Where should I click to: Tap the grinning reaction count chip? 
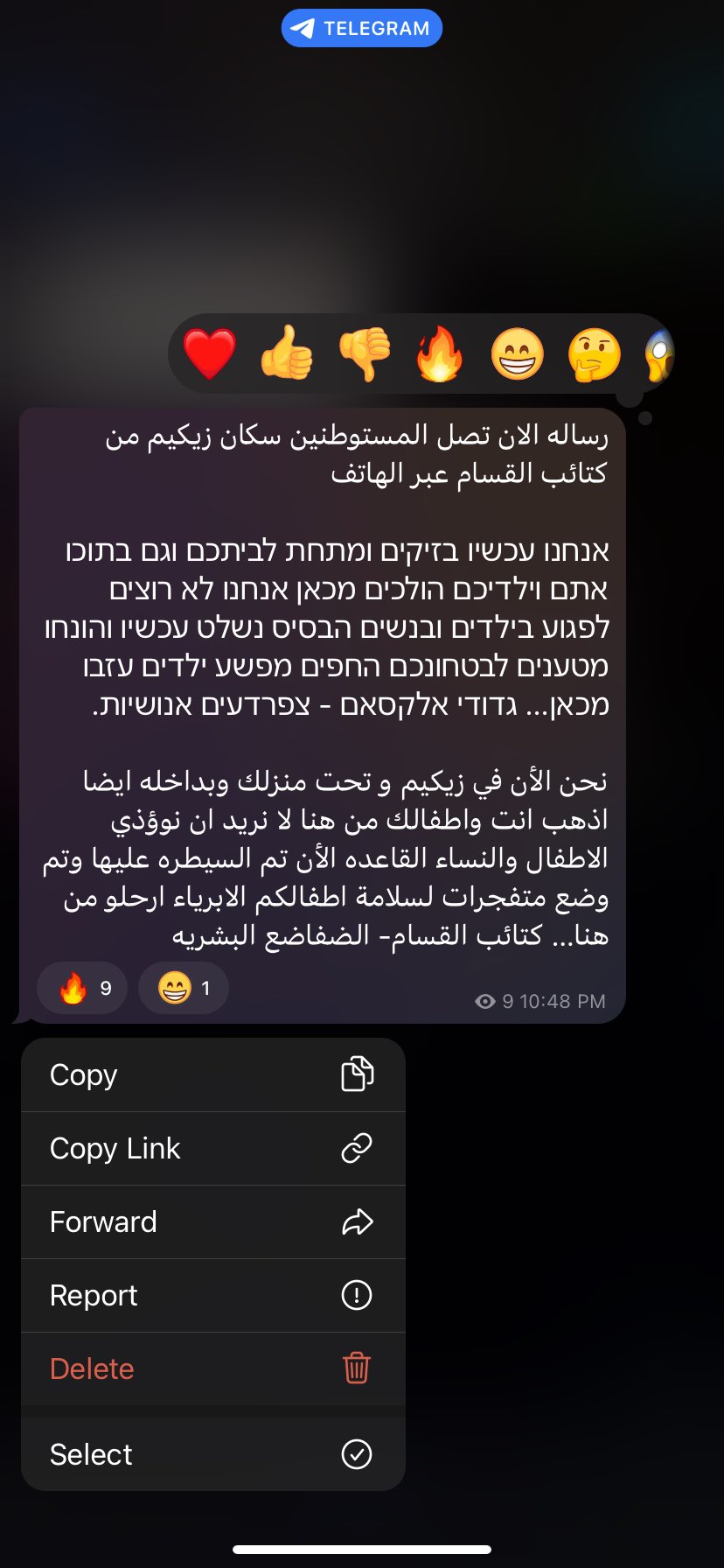[x=184, y=989]
